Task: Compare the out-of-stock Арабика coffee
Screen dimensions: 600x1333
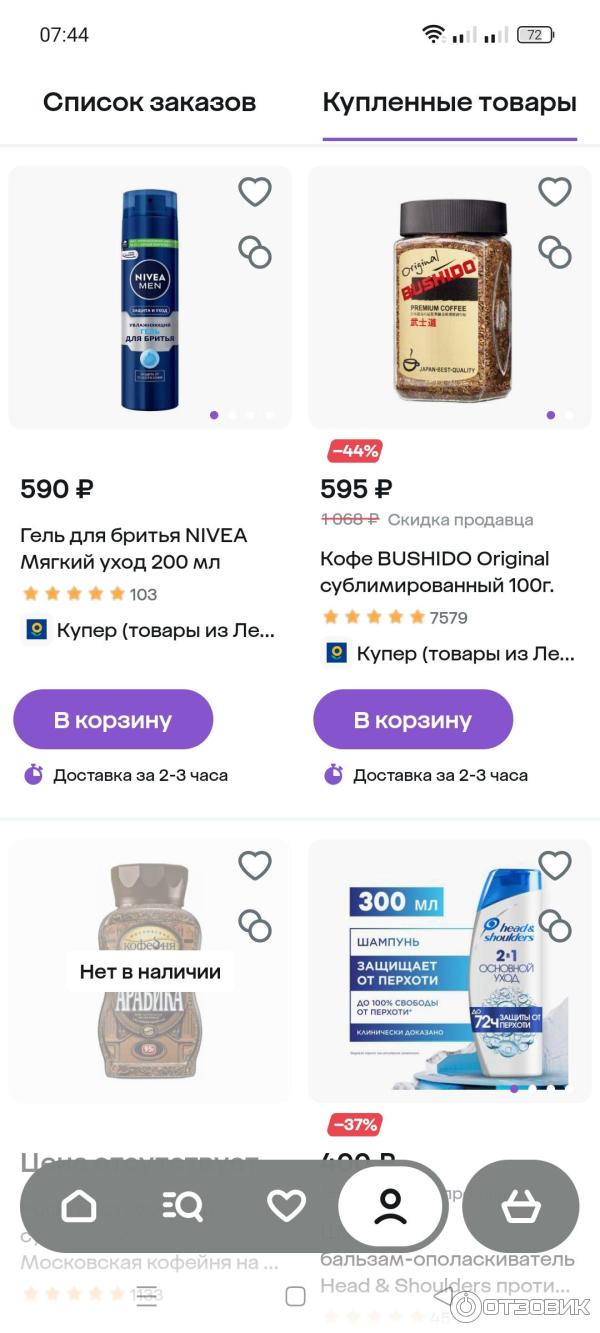Action: coord(255,927)
